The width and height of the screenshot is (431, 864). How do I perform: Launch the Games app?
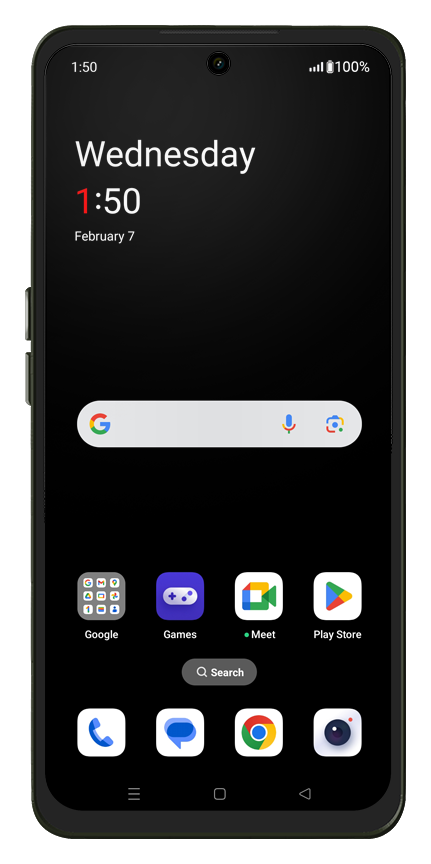(180, 596)
